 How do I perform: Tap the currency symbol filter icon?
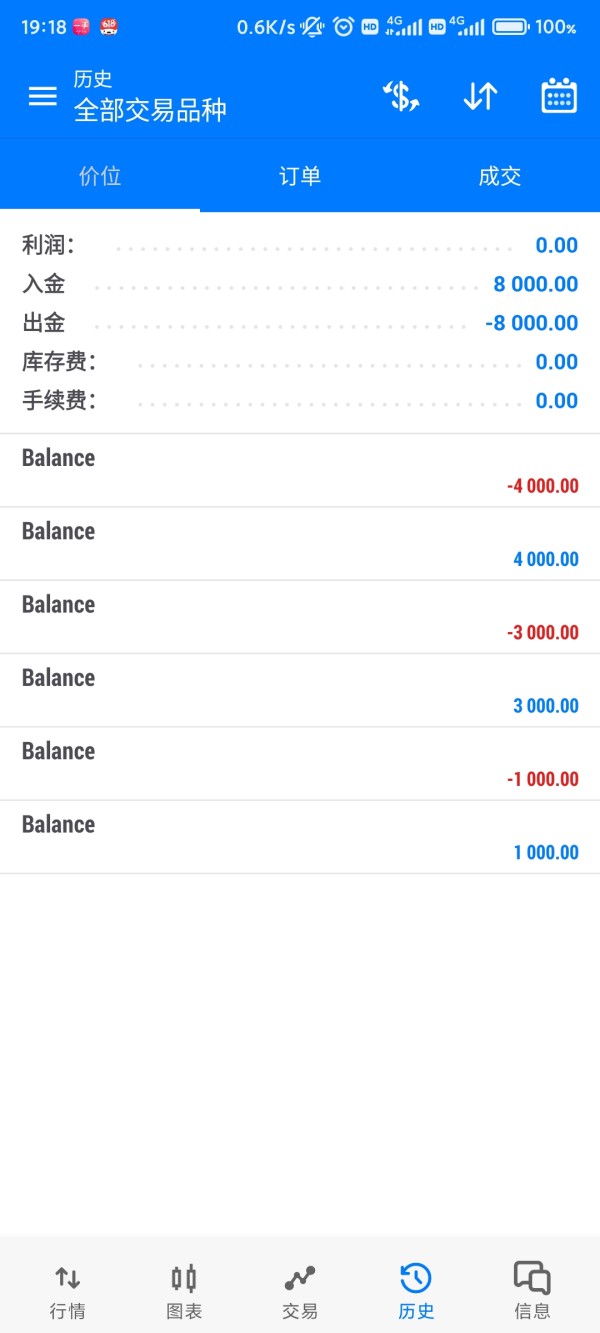(x=401, y=96)
